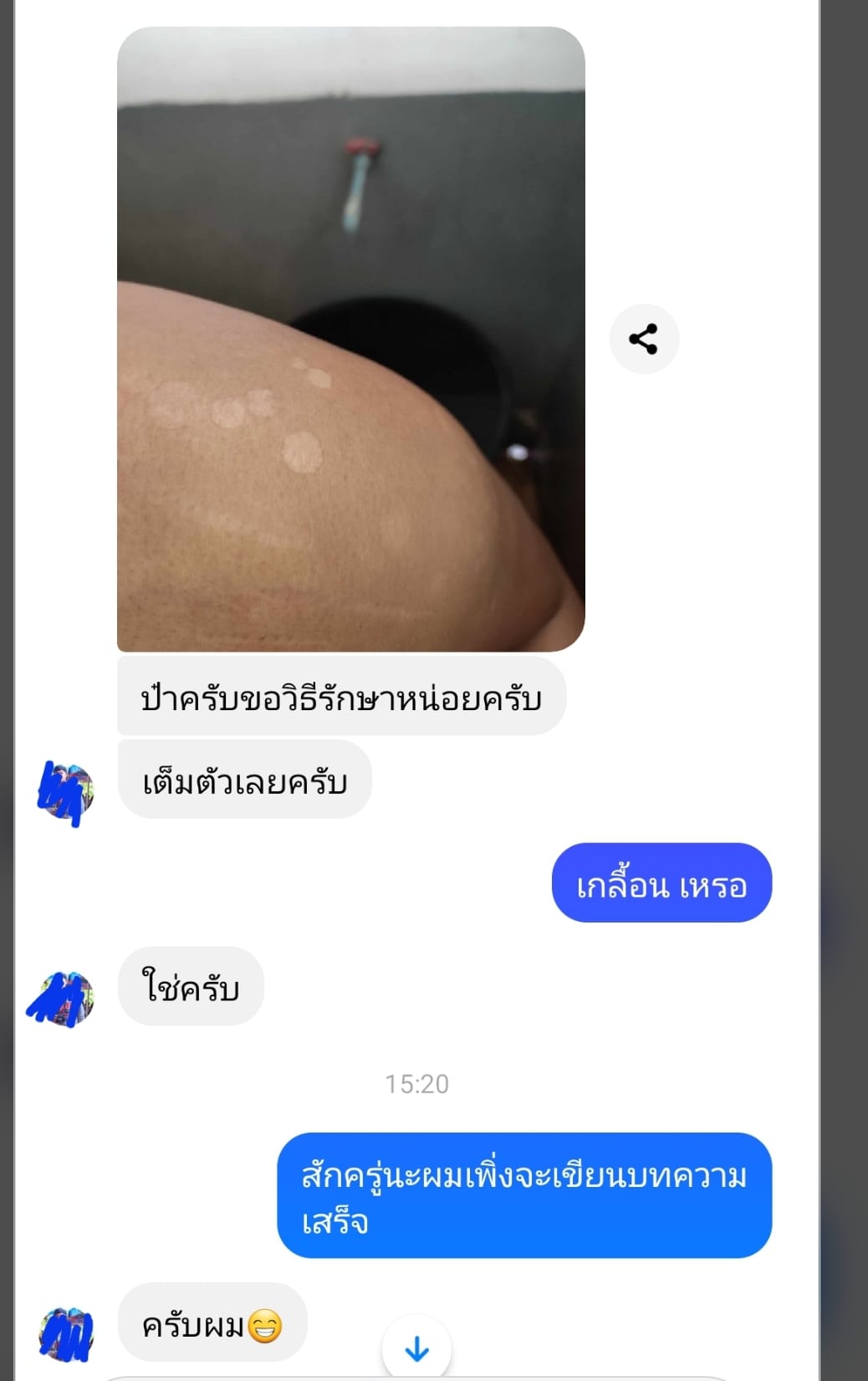Share the skin photo message
868x1381 pixels.
click(643, 339)
